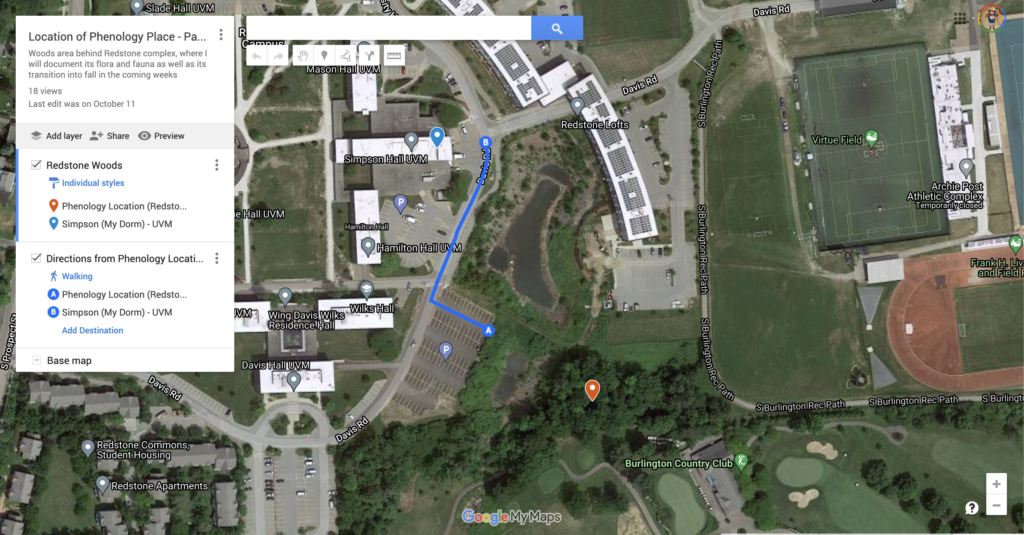The image size is (1024, 535).
Task: Open the measure distances ruler tool
Action: tap(393, 56)
